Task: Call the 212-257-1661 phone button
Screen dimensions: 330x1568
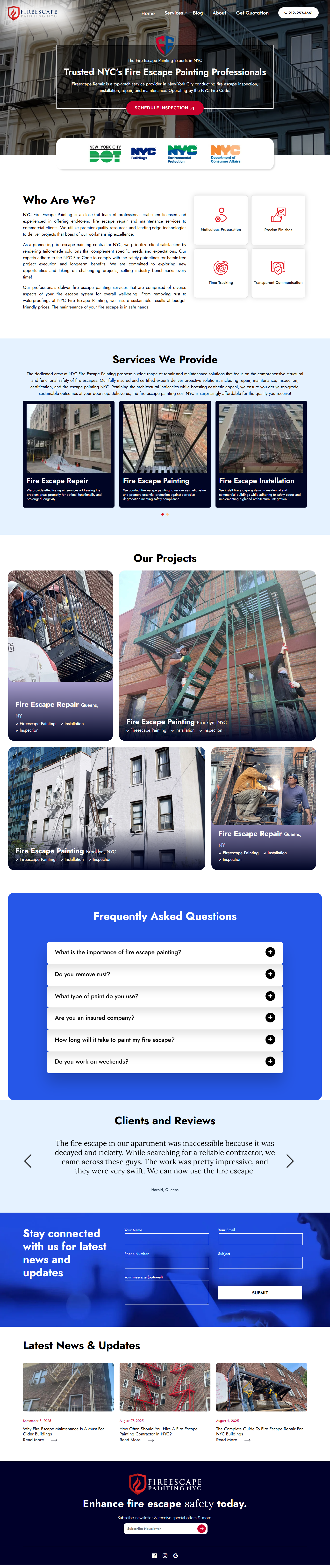Action: point(298,13)
